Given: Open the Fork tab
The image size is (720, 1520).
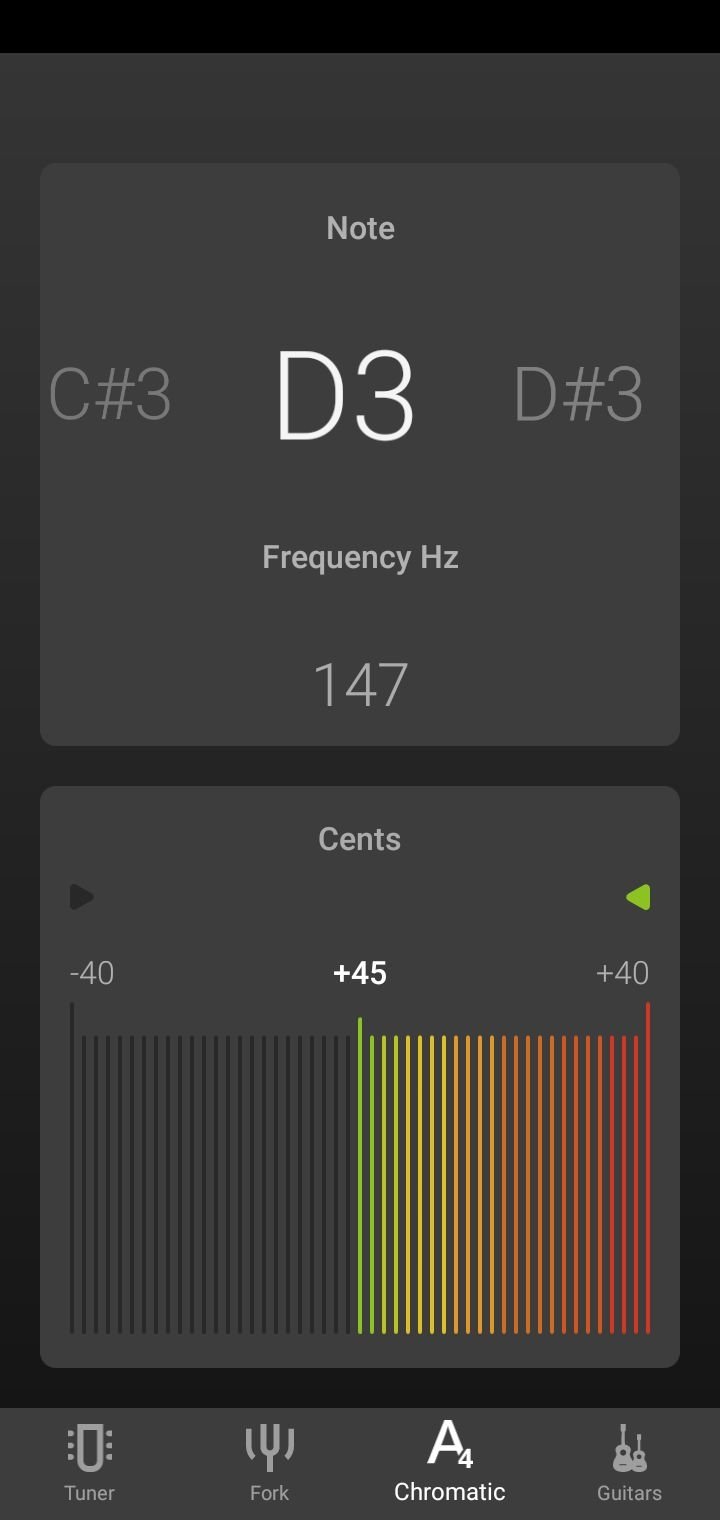Looking at the screenshot, I should (x=270, y=1464).
